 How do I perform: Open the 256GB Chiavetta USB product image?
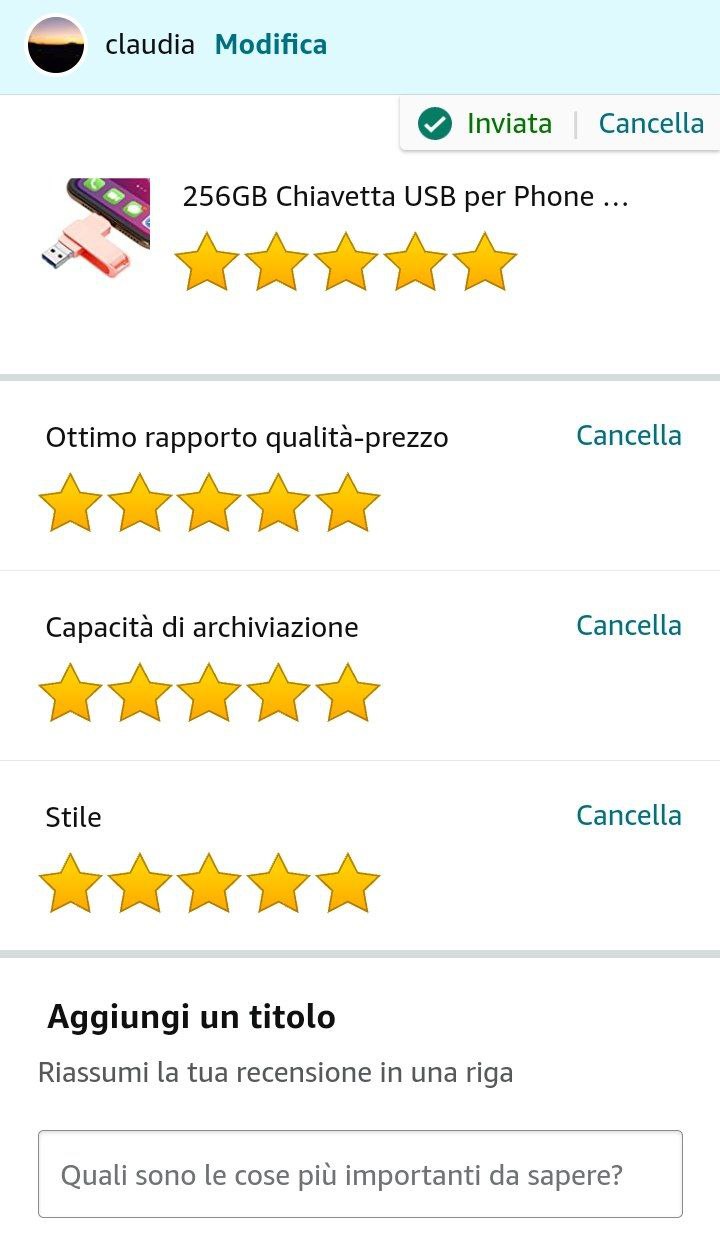tap(96, 226)
